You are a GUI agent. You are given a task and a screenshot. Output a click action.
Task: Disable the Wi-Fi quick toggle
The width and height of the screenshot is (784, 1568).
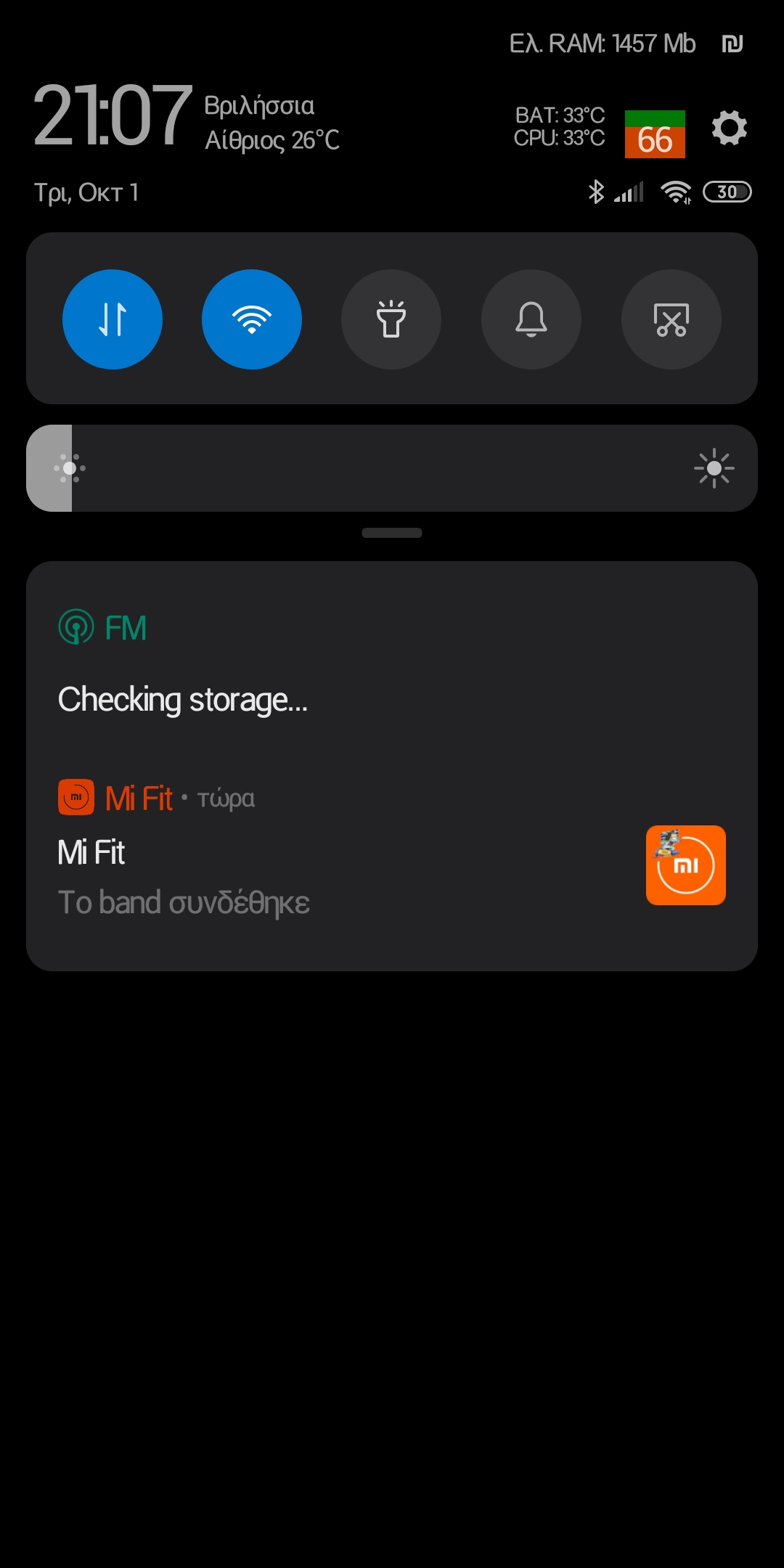click(x=252, y=319)
